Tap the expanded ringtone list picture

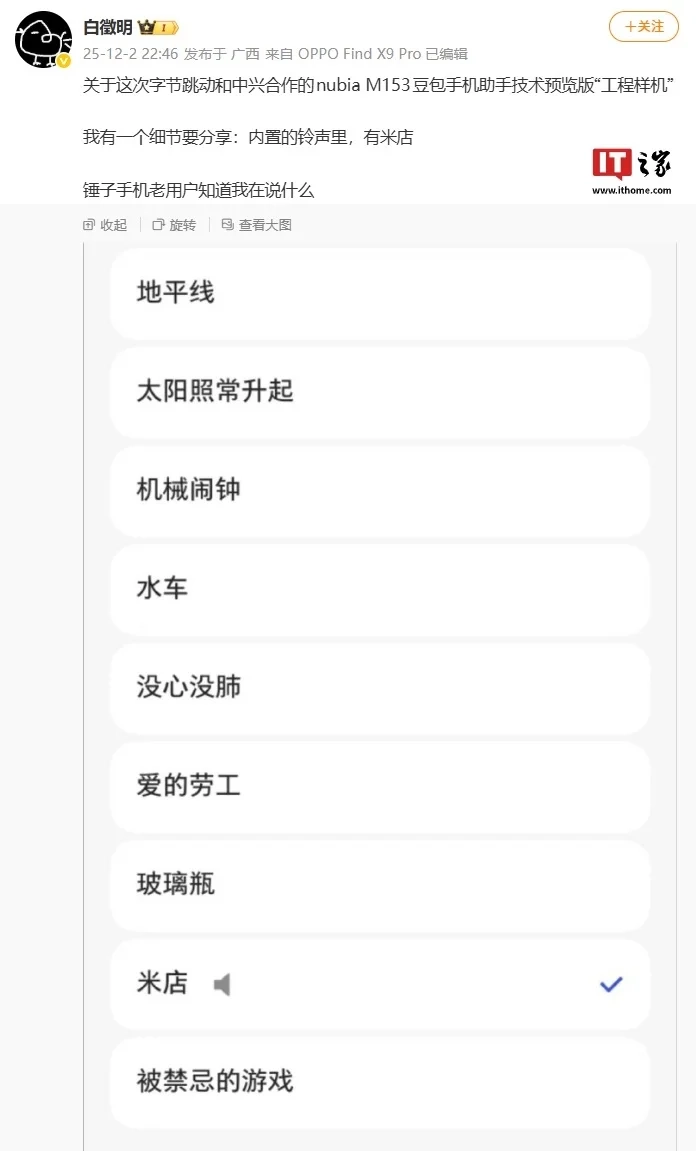[x=380, y=690]
